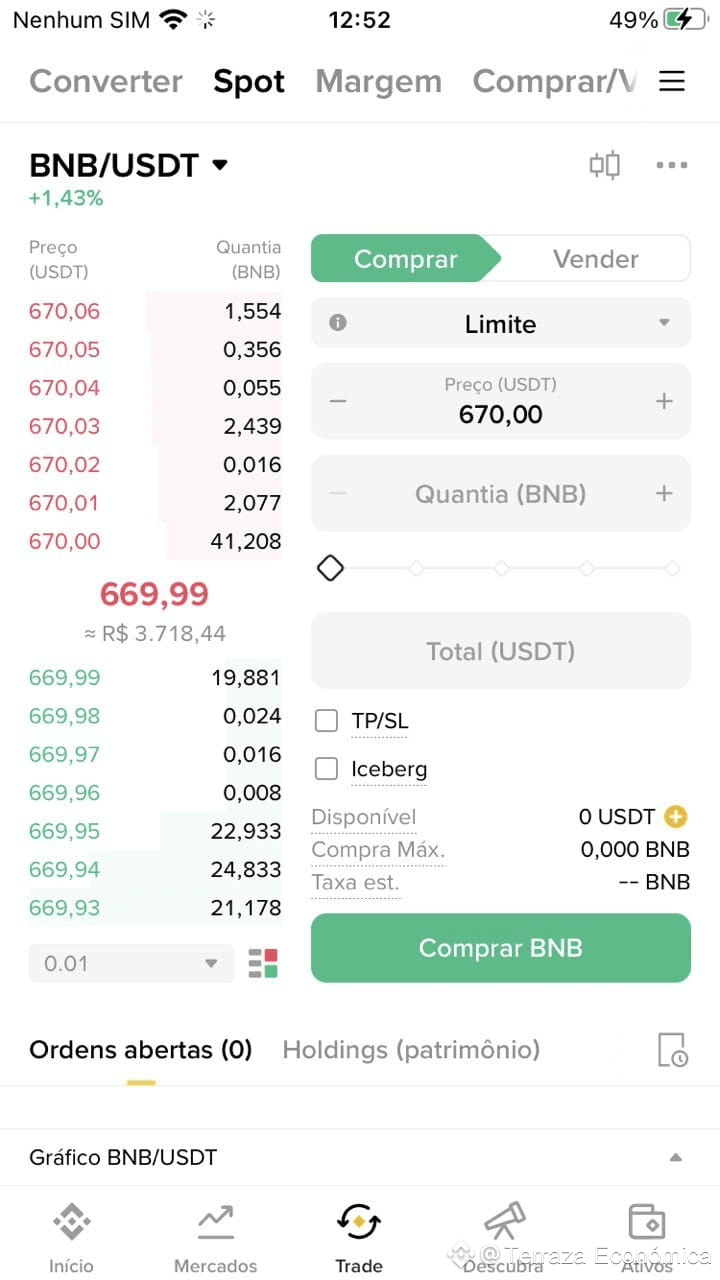Select the Vender segment
The image size is (720, 1280).
[596, 259]
